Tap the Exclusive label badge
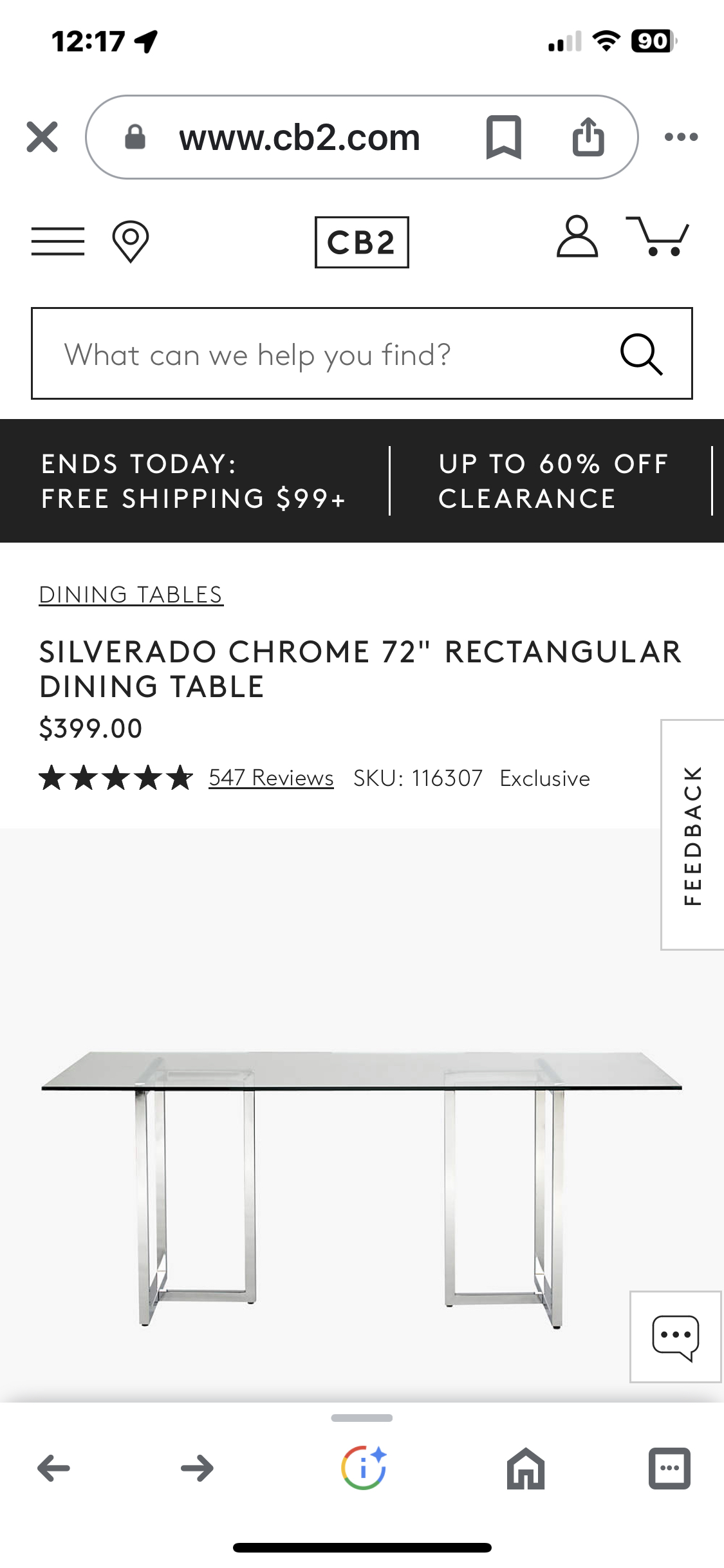This screenshot has width=724, height=1568. [544, 778]
